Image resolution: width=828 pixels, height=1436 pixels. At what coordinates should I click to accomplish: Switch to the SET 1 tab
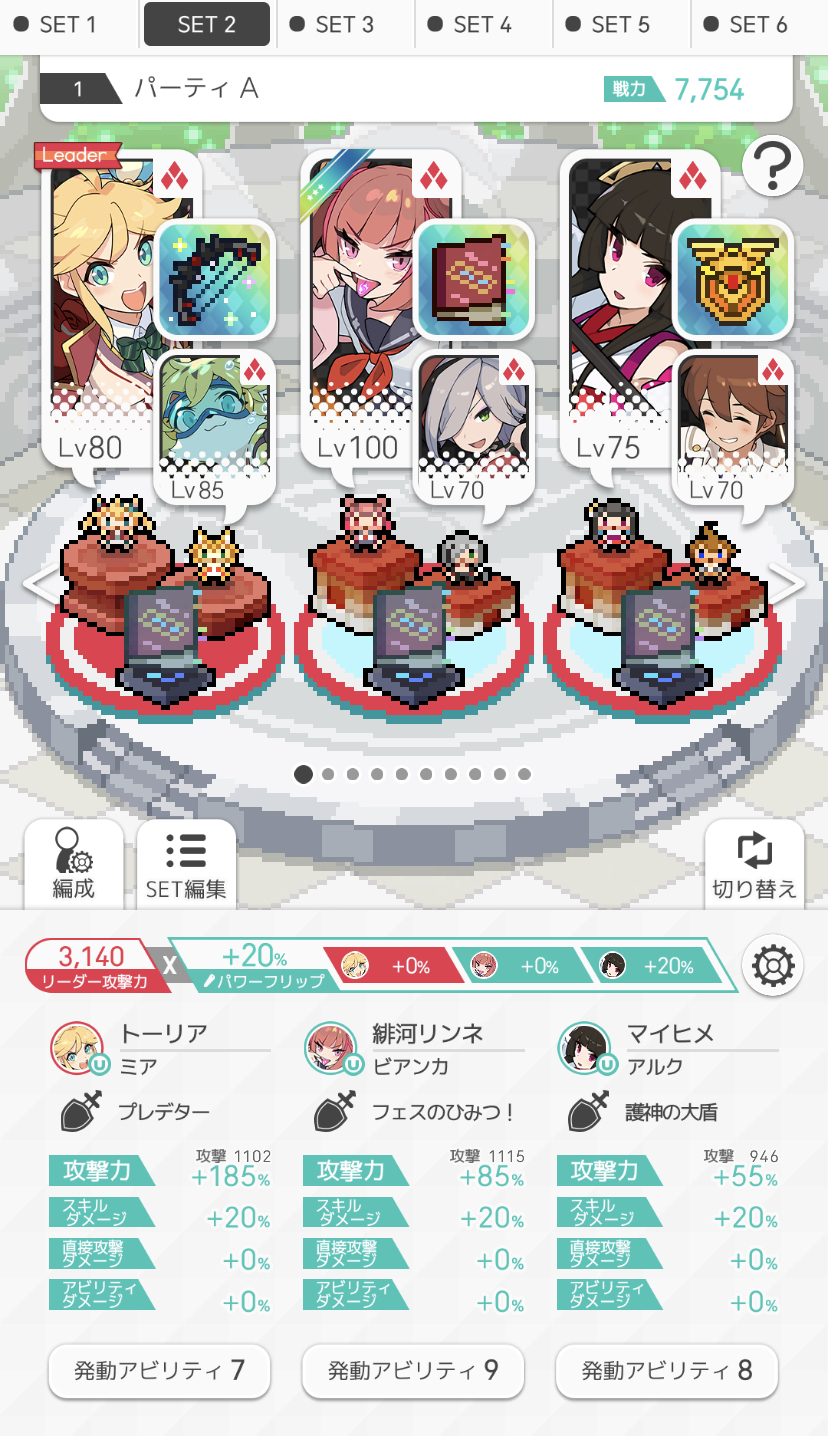click(67, 24)
